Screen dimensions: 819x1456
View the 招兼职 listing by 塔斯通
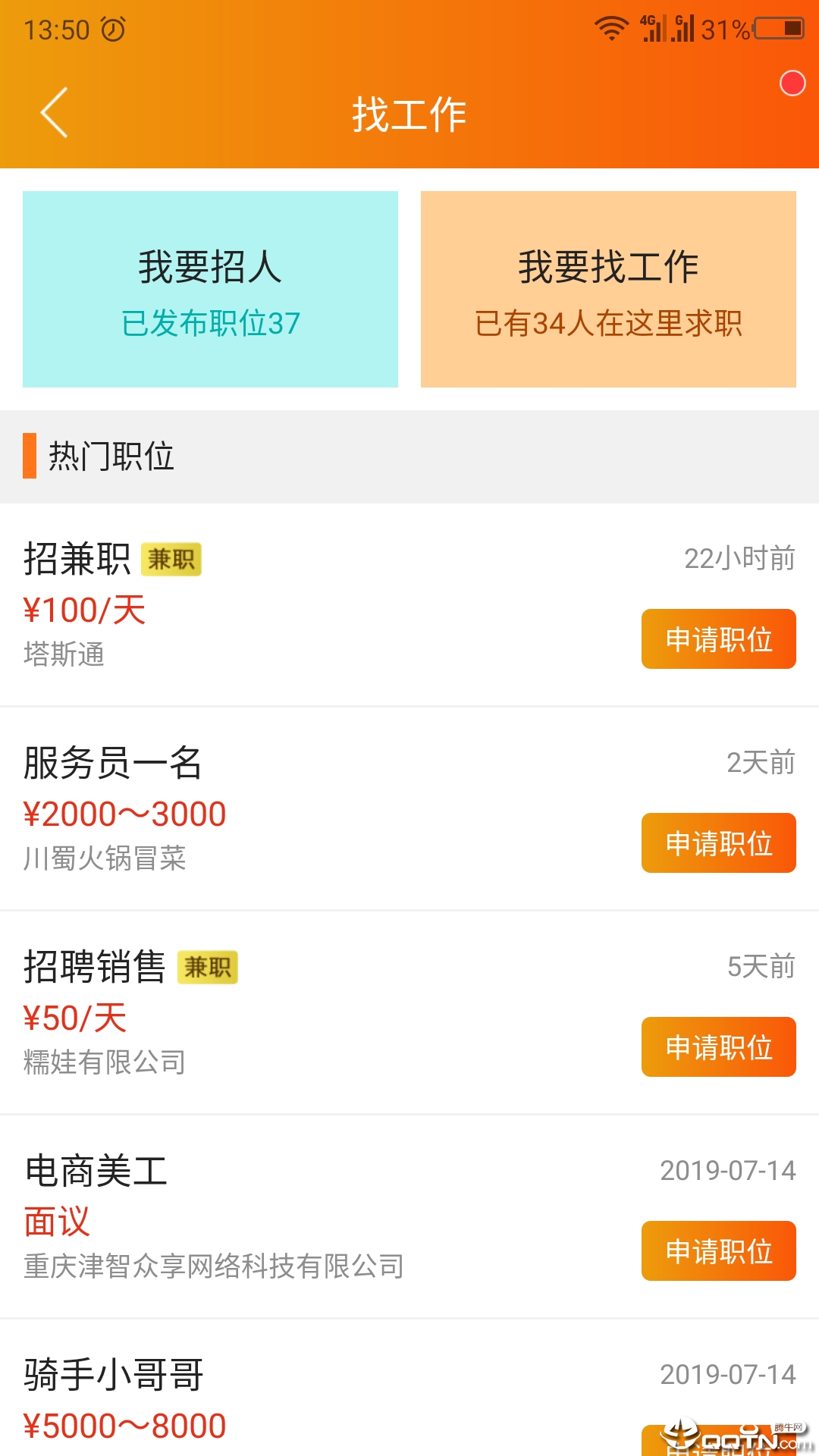[303, 604]
